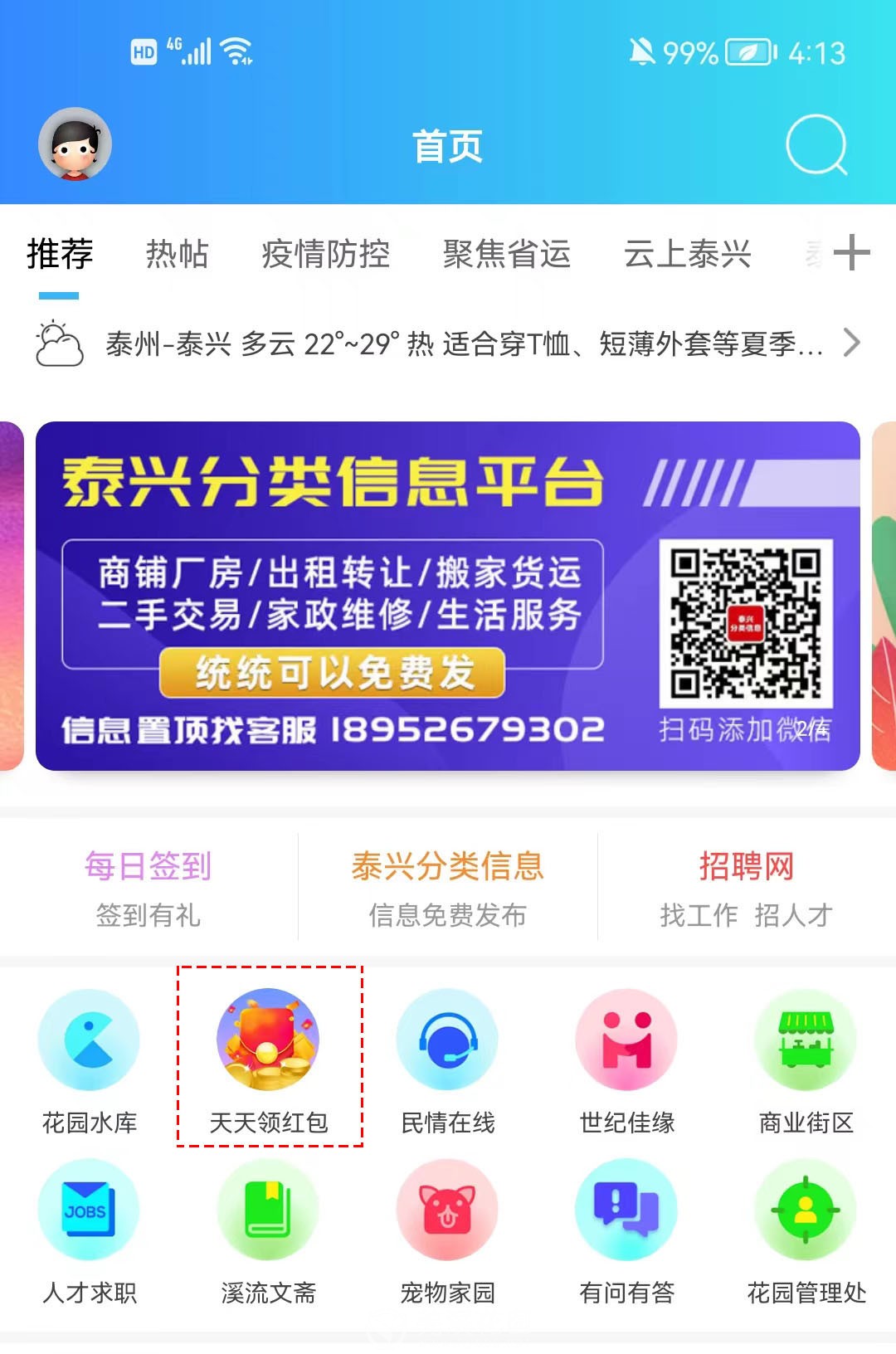Switch to the 疫情防控 tab
Screen dimensions: 896x1354
click(x=325, y=254)
